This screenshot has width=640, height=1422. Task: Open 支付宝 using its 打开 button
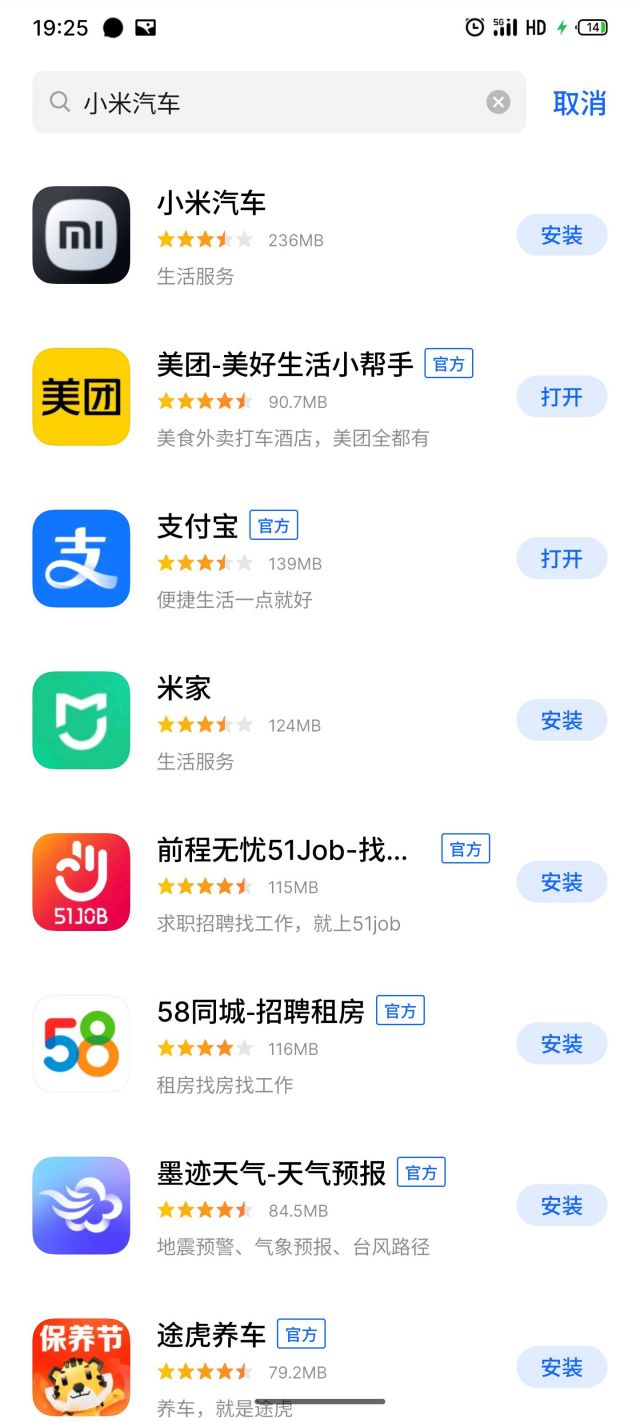point(561,559)
